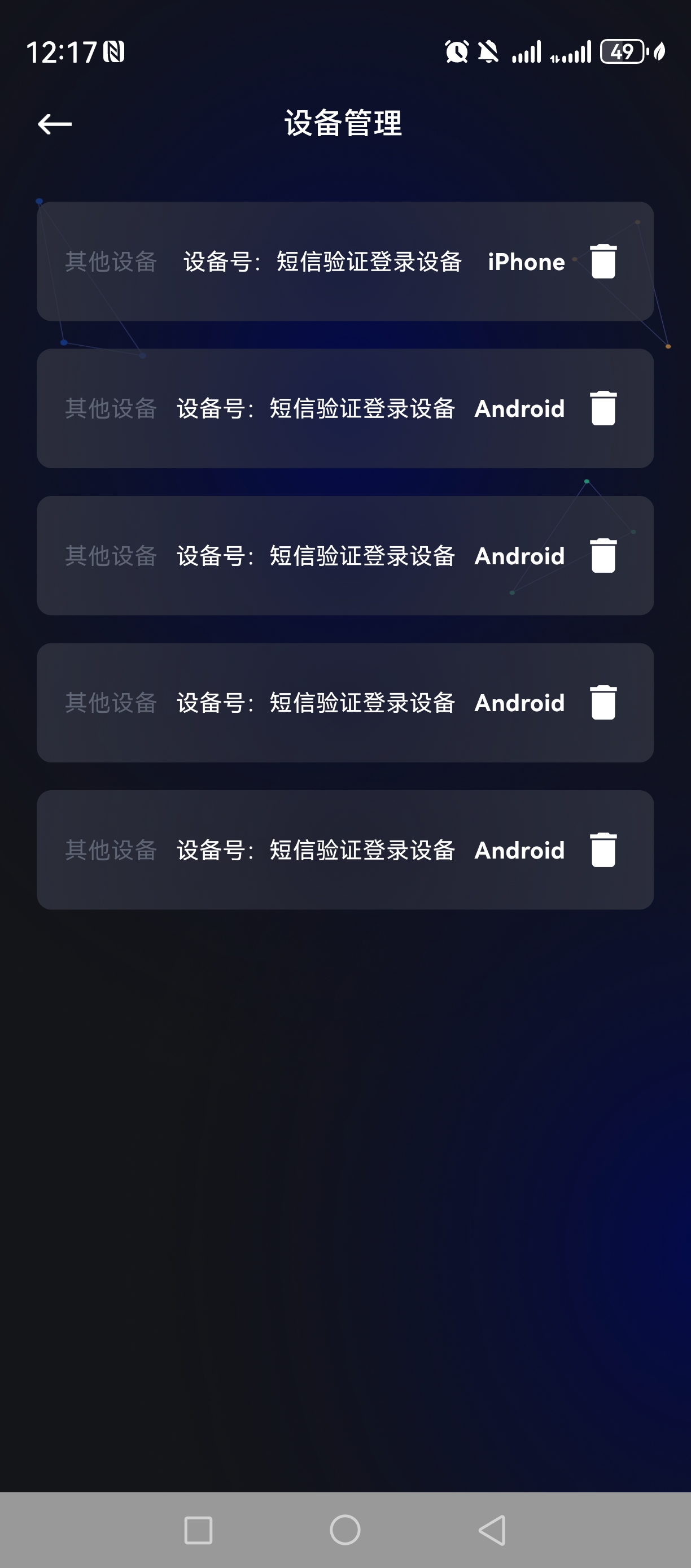The height and width of the screenshot is (1568, 691).
Task: Delete the iPhone login device
Action: coord(603,261)
